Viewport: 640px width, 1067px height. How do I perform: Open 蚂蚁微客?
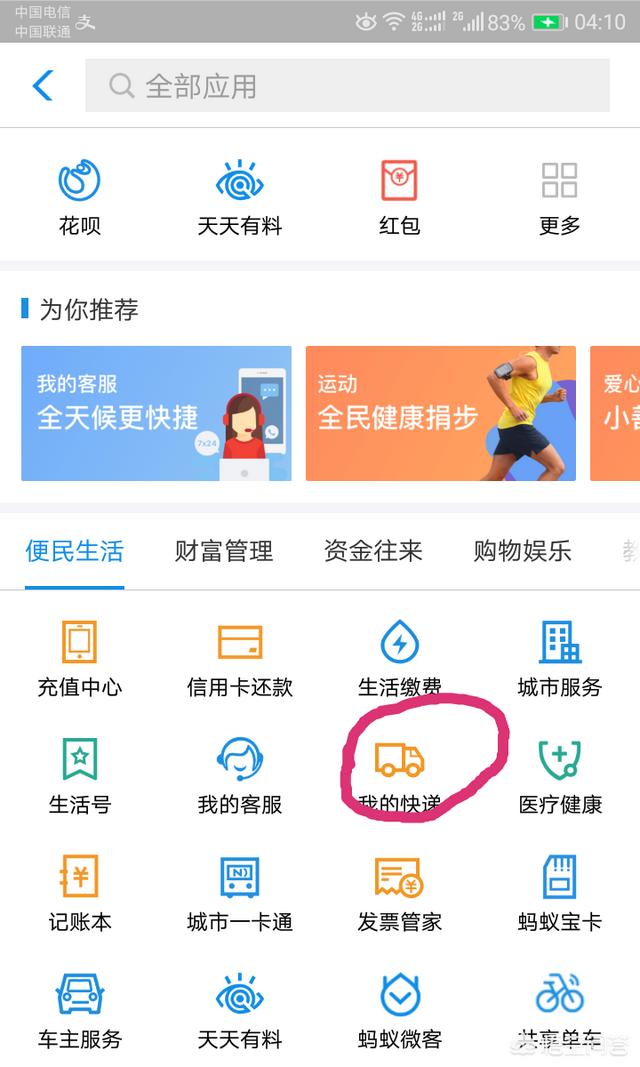(x=399, y=1011)
